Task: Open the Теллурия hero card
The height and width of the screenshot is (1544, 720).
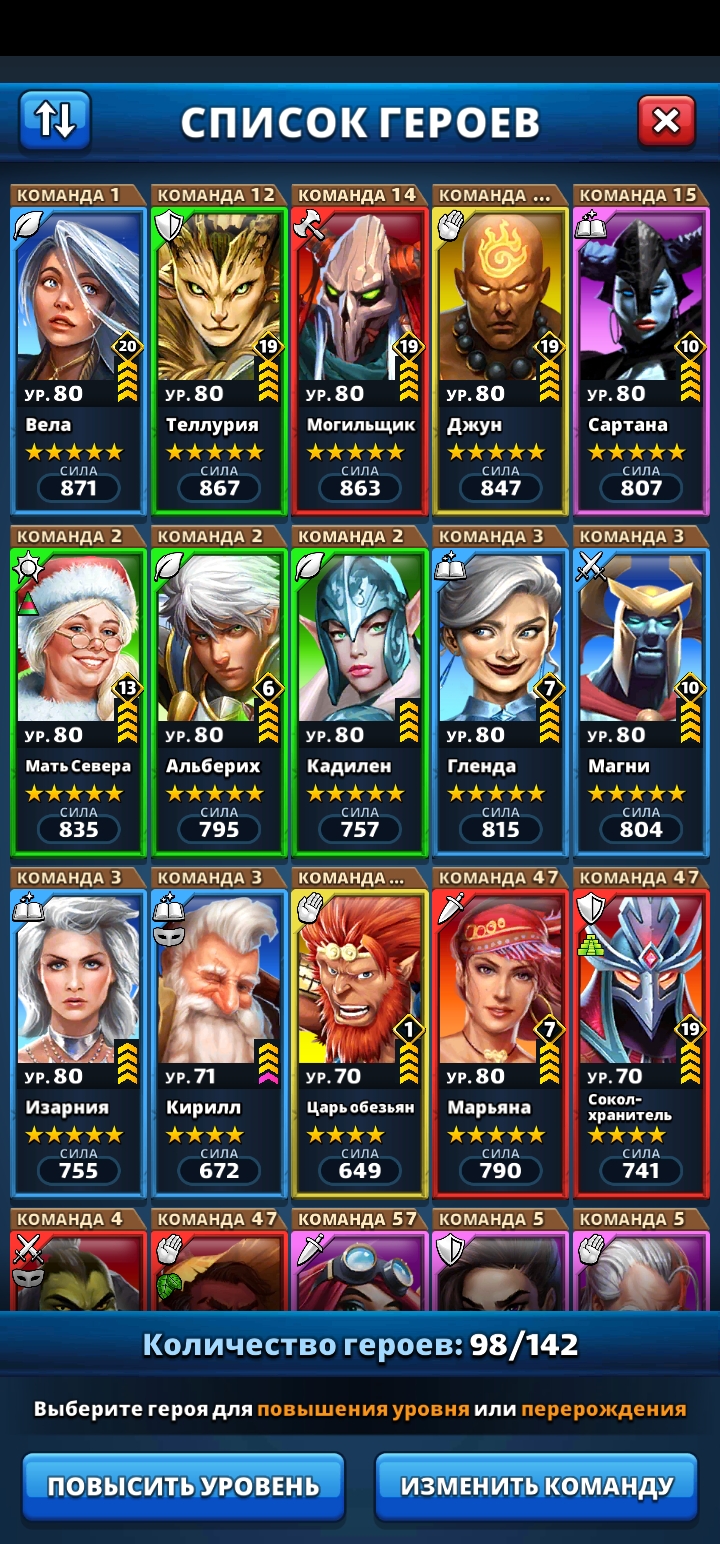Action: click(219, 350)
